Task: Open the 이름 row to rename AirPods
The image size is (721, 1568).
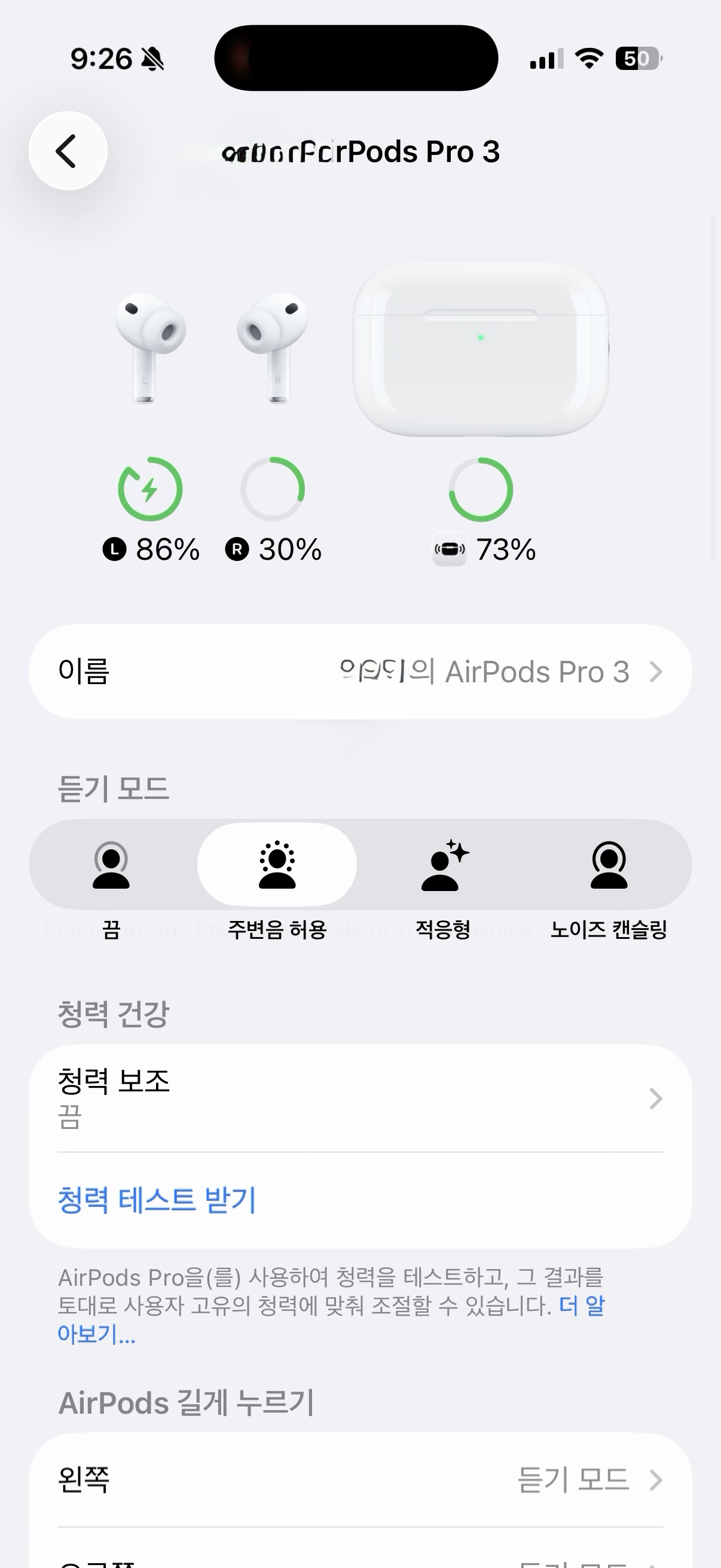Action: [360, 672]
